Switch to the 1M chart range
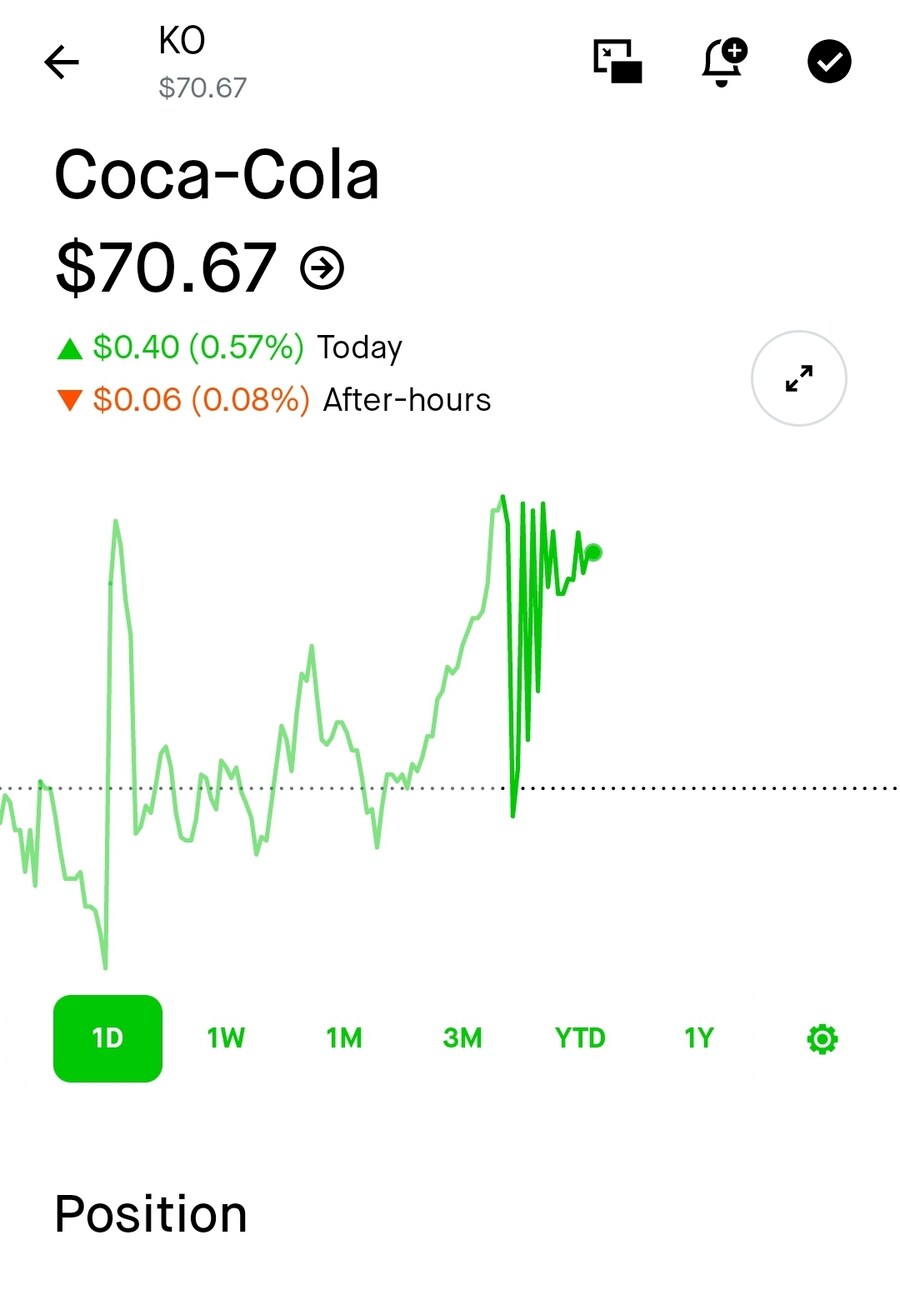900x1290 pixels. pyautogui.click(x=344, y=1038)
